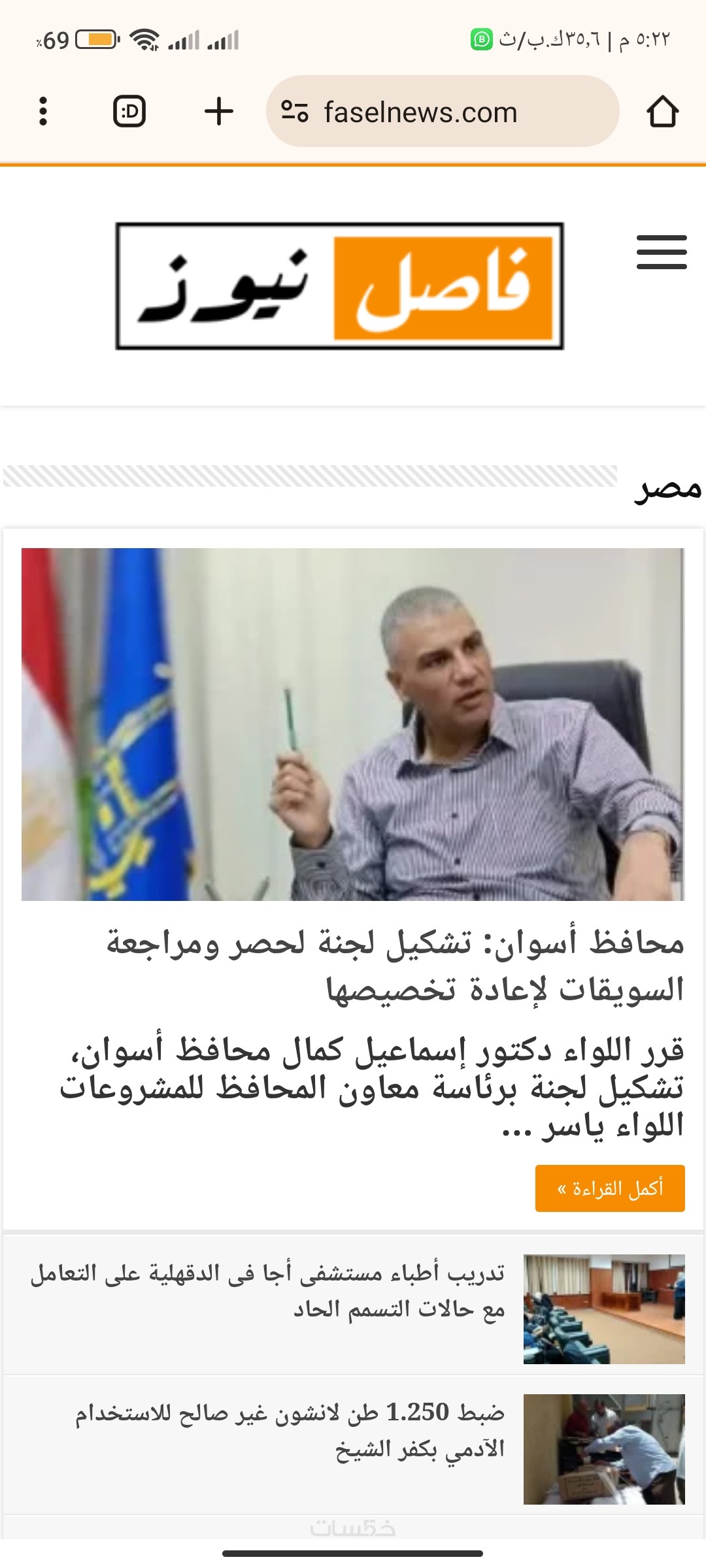706x1568 pixels.
Task: Open the browser overflow menu
Action: (x=43, y=111)
